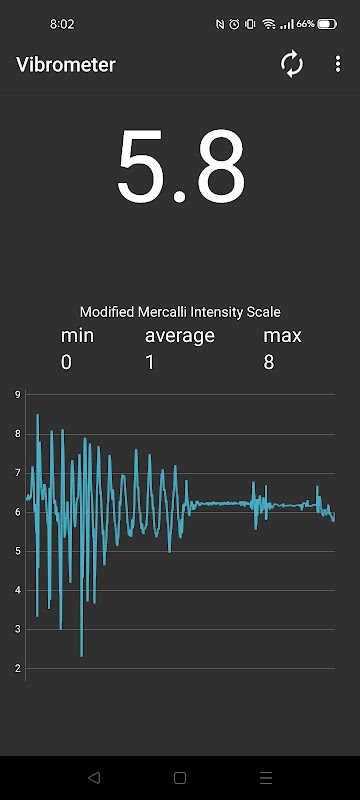
Task: Tap the system home button
Action: point(179,778)
